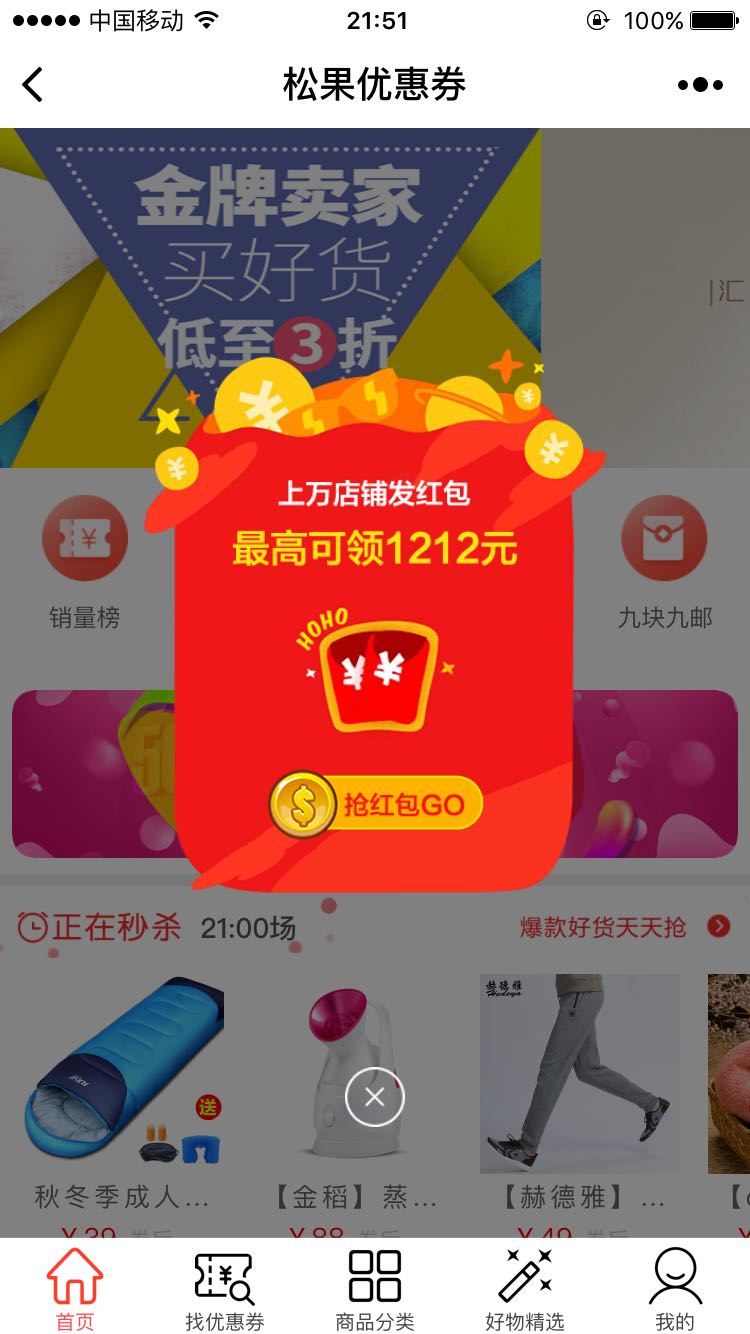This screenshot has width=750, height=1334.
Task: Tap the 九块九邮 red envelope icon
Action: point(664,537)
